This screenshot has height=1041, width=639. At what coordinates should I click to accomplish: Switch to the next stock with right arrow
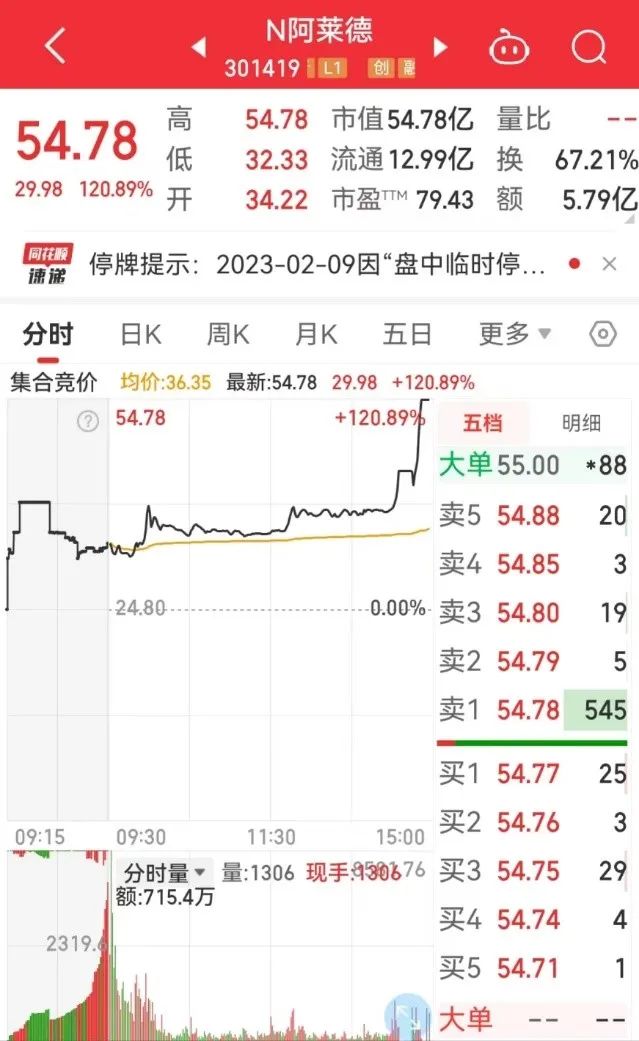440,47
